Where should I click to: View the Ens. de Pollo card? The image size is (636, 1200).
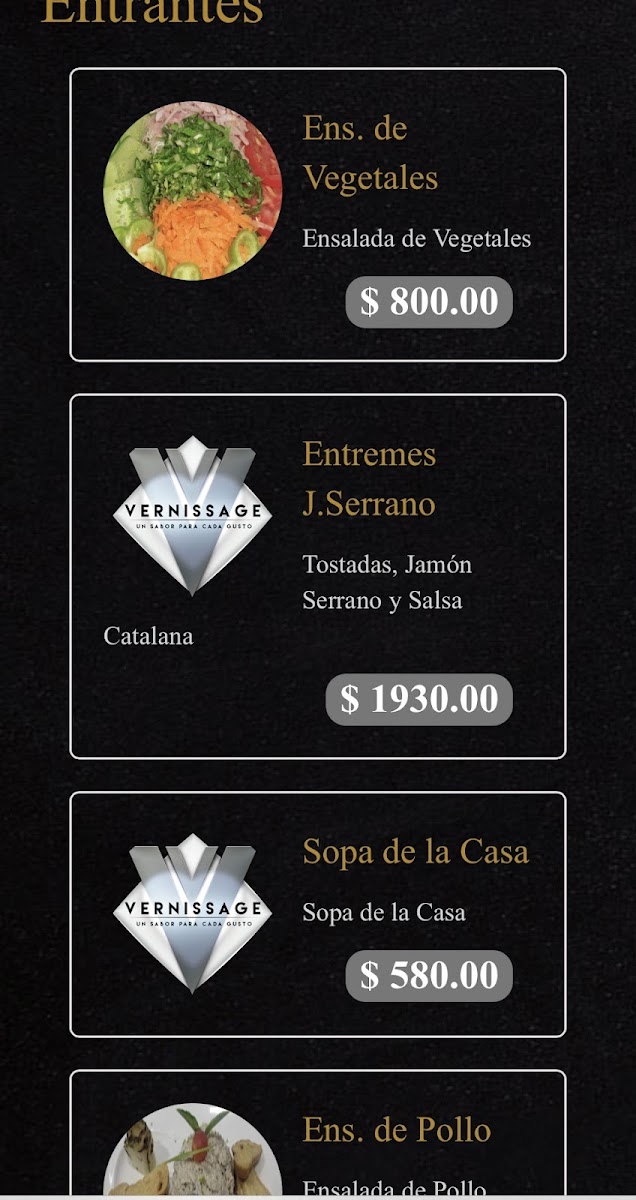318,1135
